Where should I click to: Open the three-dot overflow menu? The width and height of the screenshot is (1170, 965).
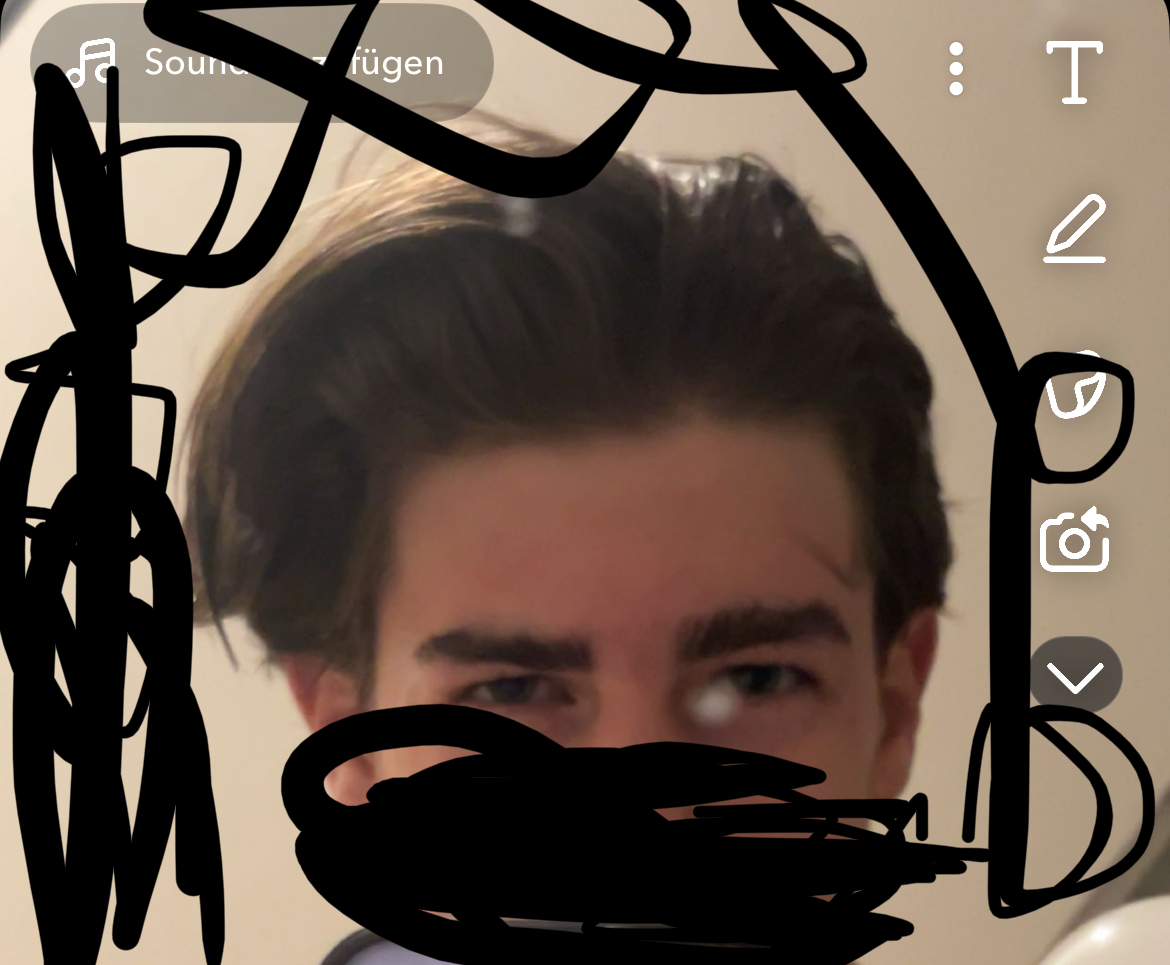click(x=956, y=69)
